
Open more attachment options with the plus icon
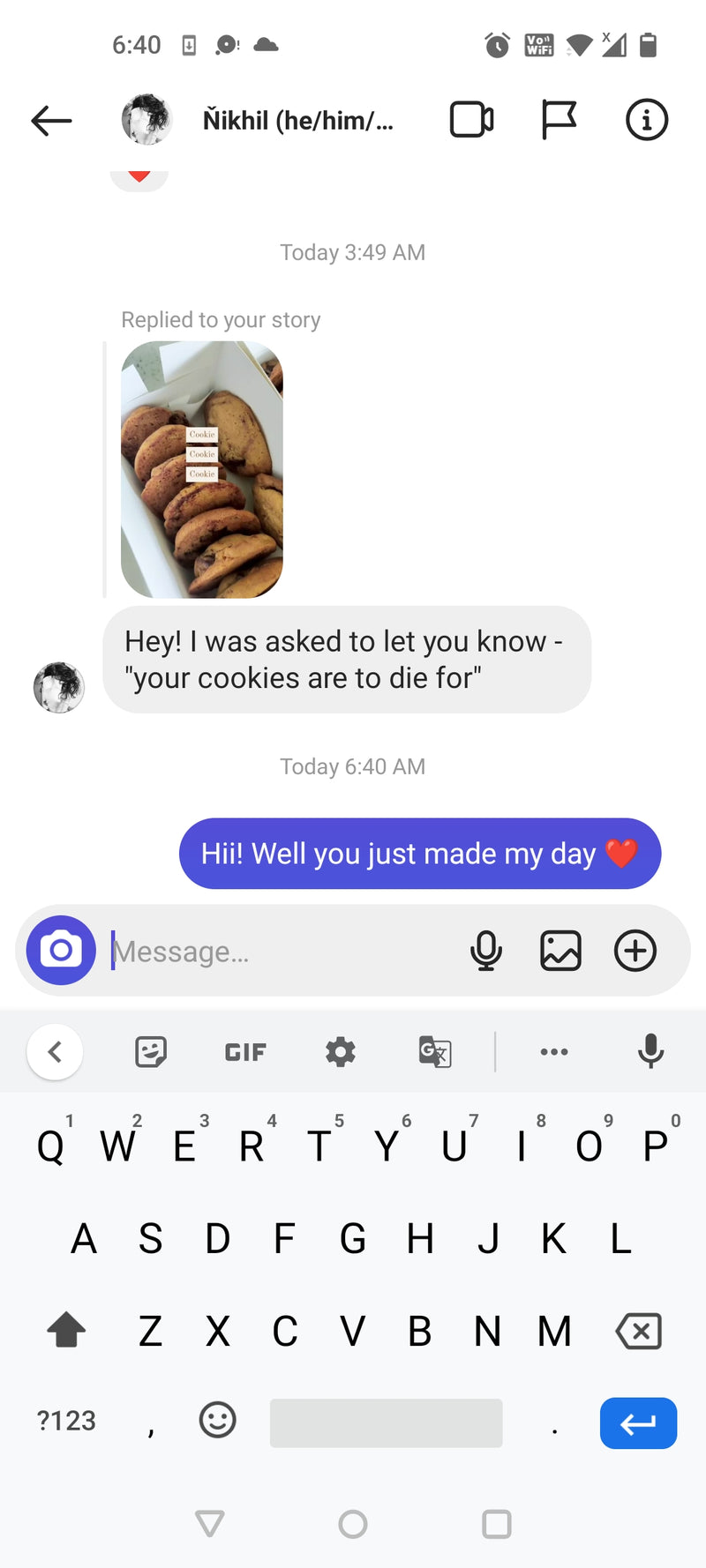coord(635,951)
